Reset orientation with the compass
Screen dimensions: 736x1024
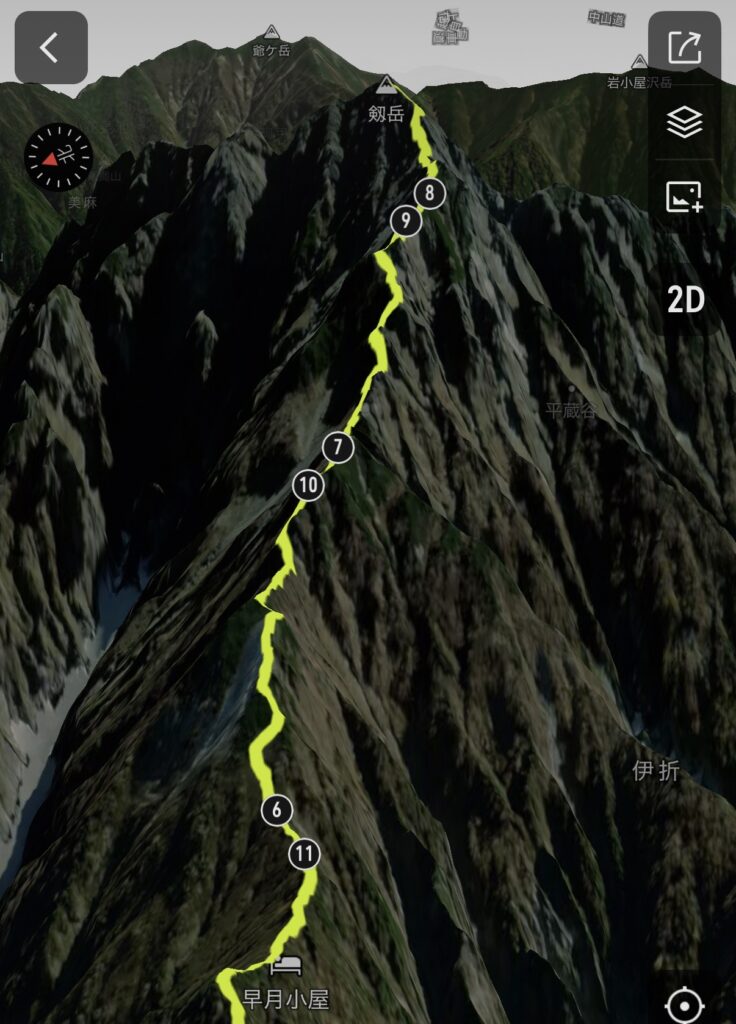pos(58,157)
